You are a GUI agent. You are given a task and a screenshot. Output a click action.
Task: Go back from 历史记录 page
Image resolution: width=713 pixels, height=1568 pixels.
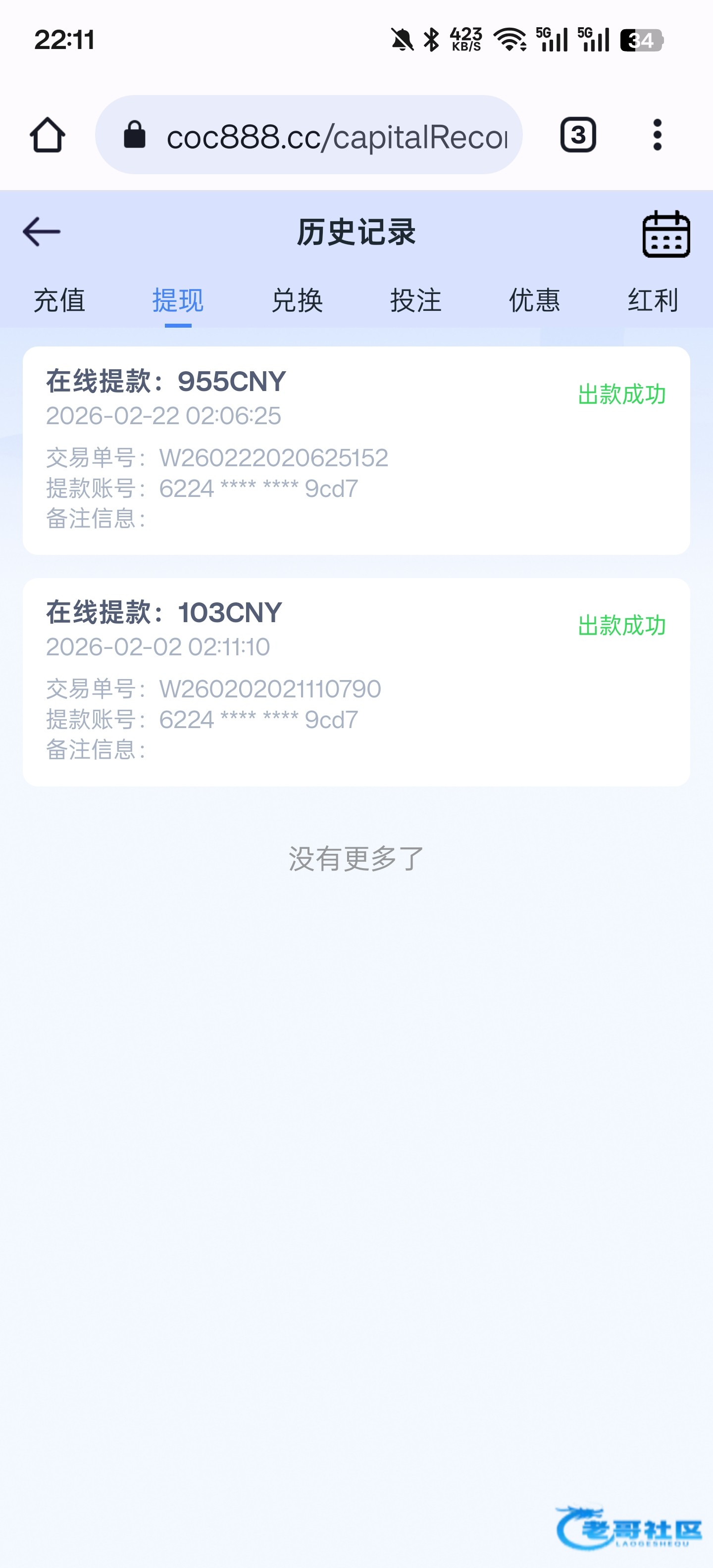pyautogui.click(x=42, y=232)
